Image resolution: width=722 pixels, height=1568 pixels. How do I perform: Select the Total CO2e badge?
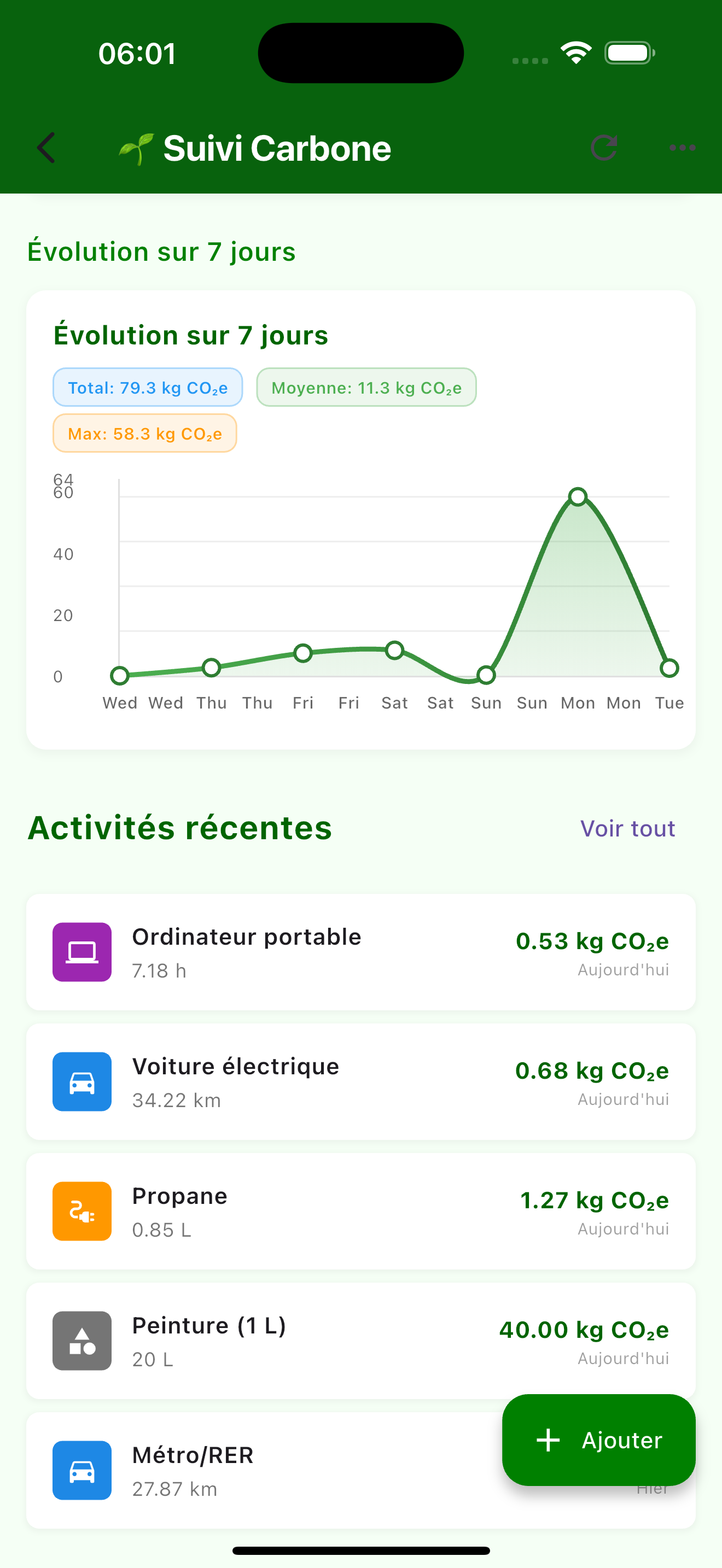[x=147, y=387]
